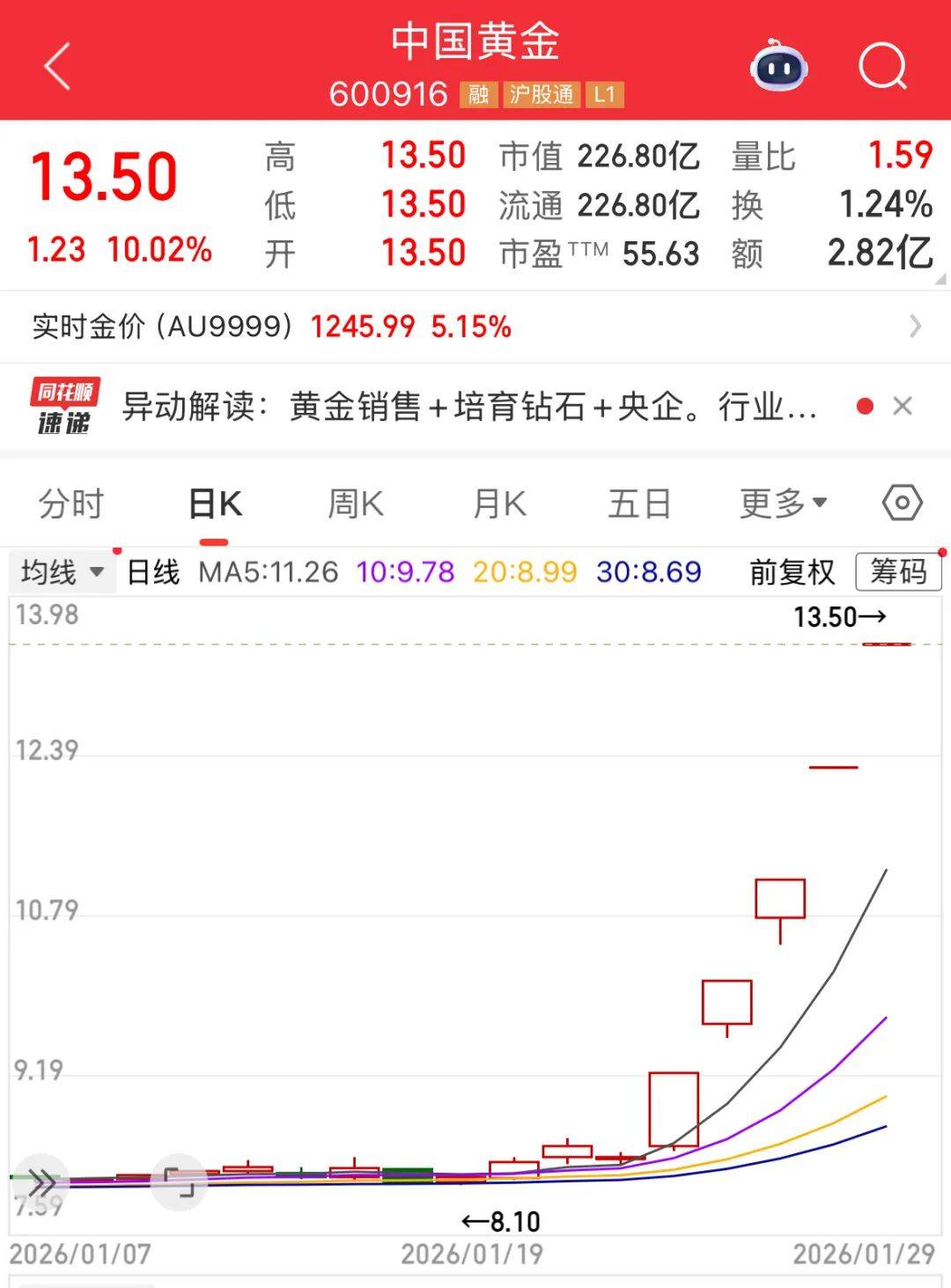Open real-time gold price AU9999 row
The height and width of the screenshot is (1288, 951).
coord(475,327)
